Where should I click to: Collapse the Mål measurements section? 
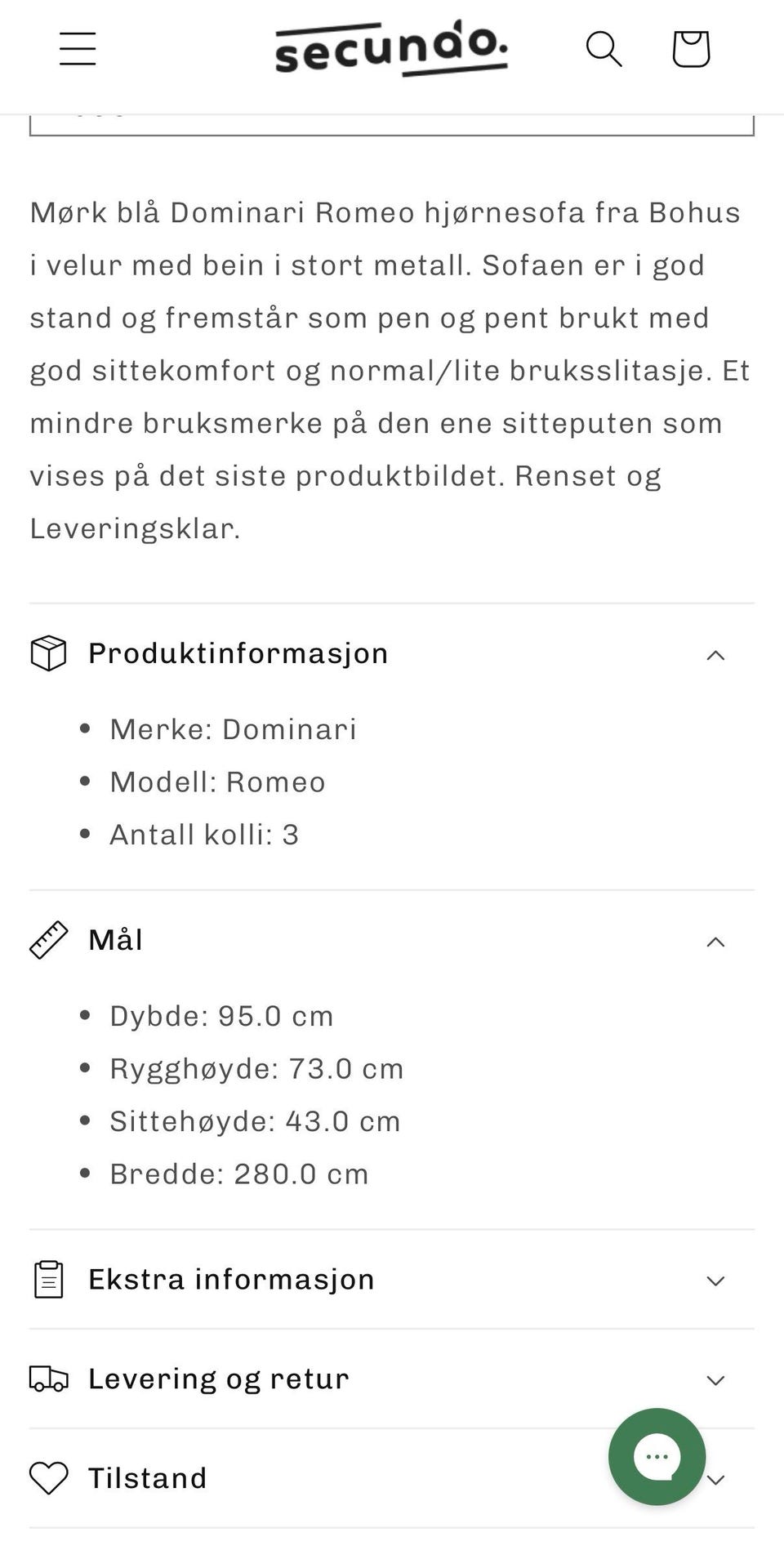[715, 941]
